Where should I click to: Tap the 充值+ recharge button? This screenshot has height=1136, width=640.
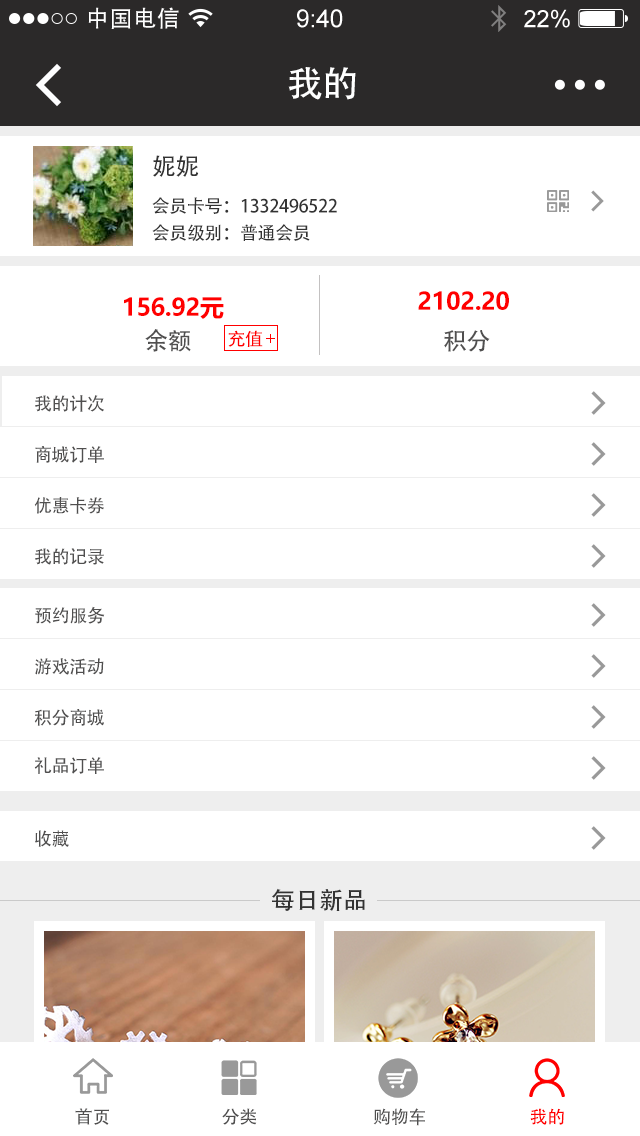click(250, 339)
